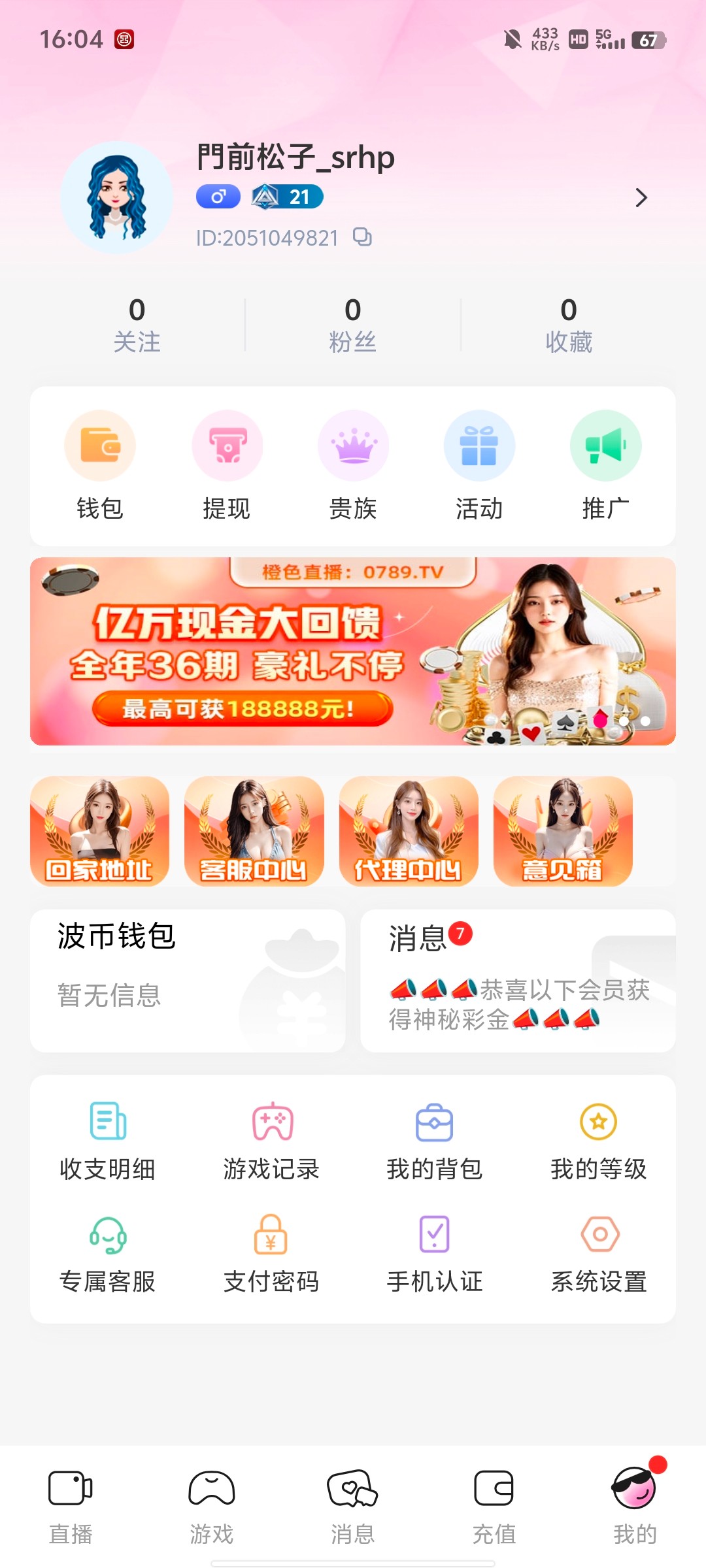Open the 波币钱包 card
706x1568 pixels.
coord(188,980)
